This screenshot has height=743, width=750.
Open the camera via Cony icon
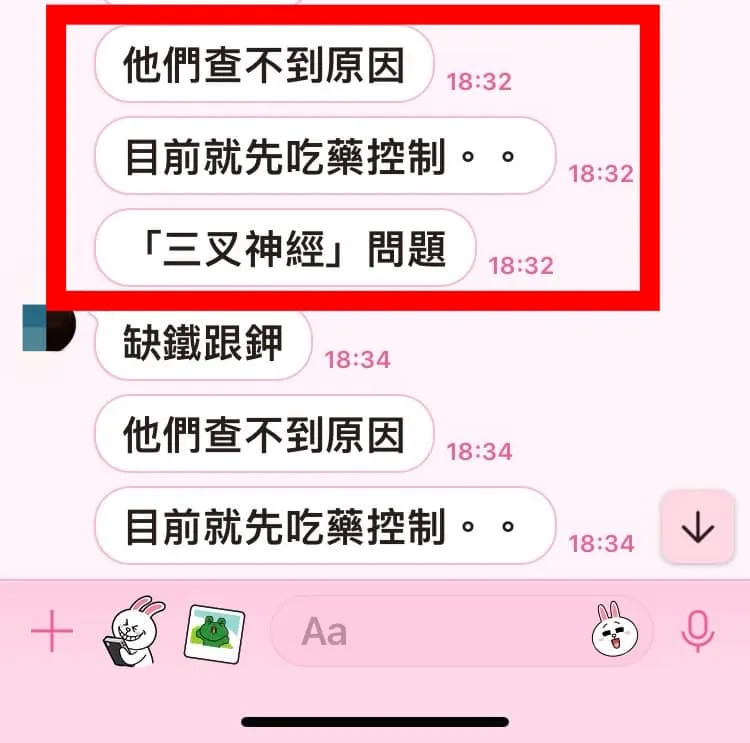pos(134,631)
